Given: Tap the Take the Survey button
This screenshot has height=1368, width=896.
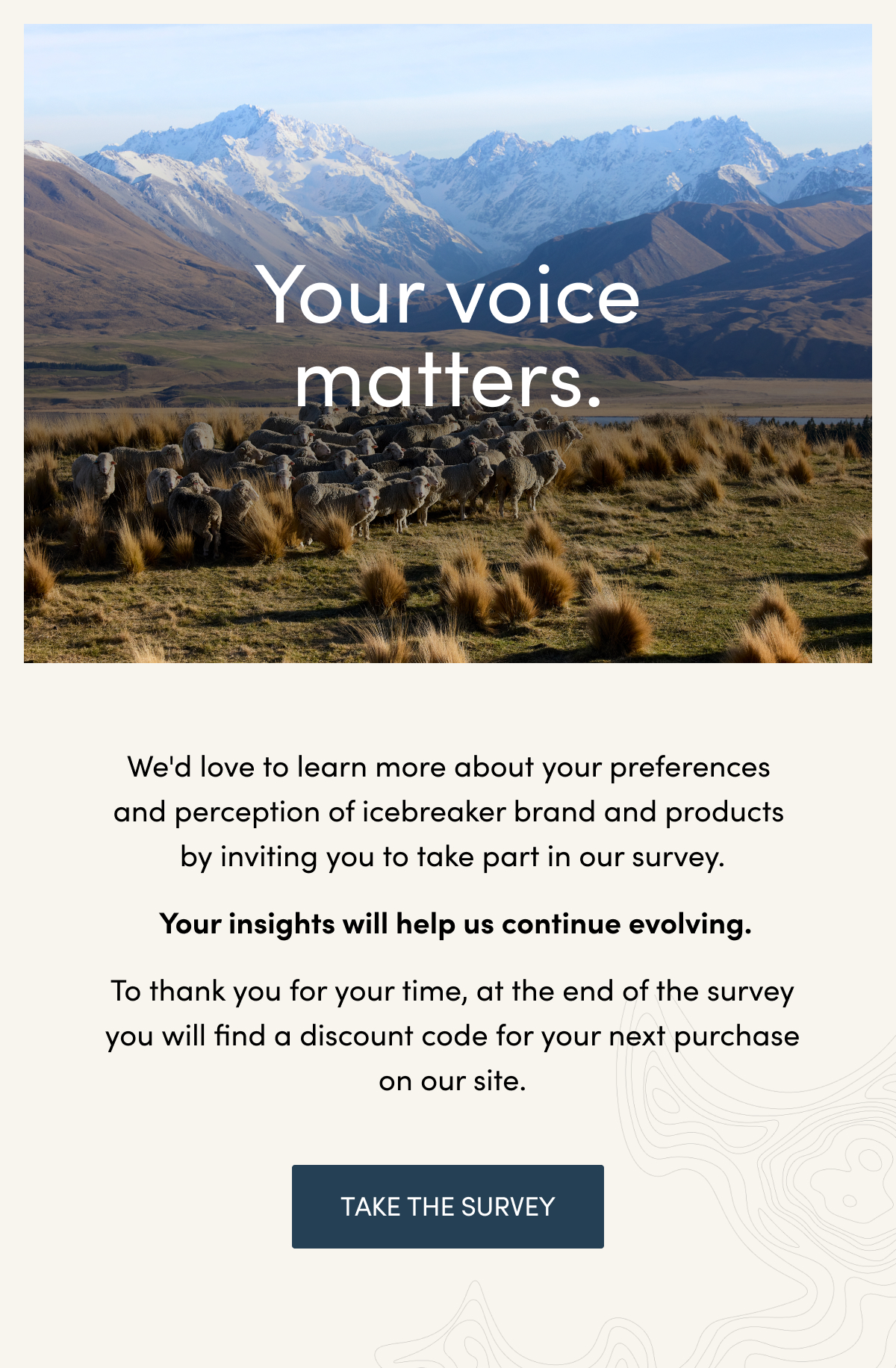Looking at the screenshot, I should (x=447, y=1206).
